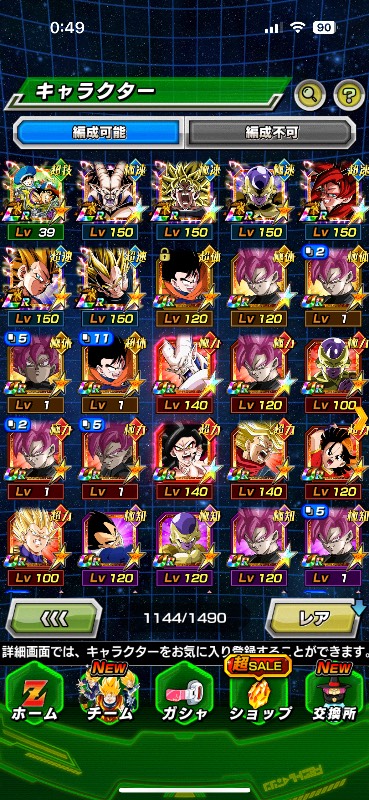Select the character card with 11 copies

[110, 373]
